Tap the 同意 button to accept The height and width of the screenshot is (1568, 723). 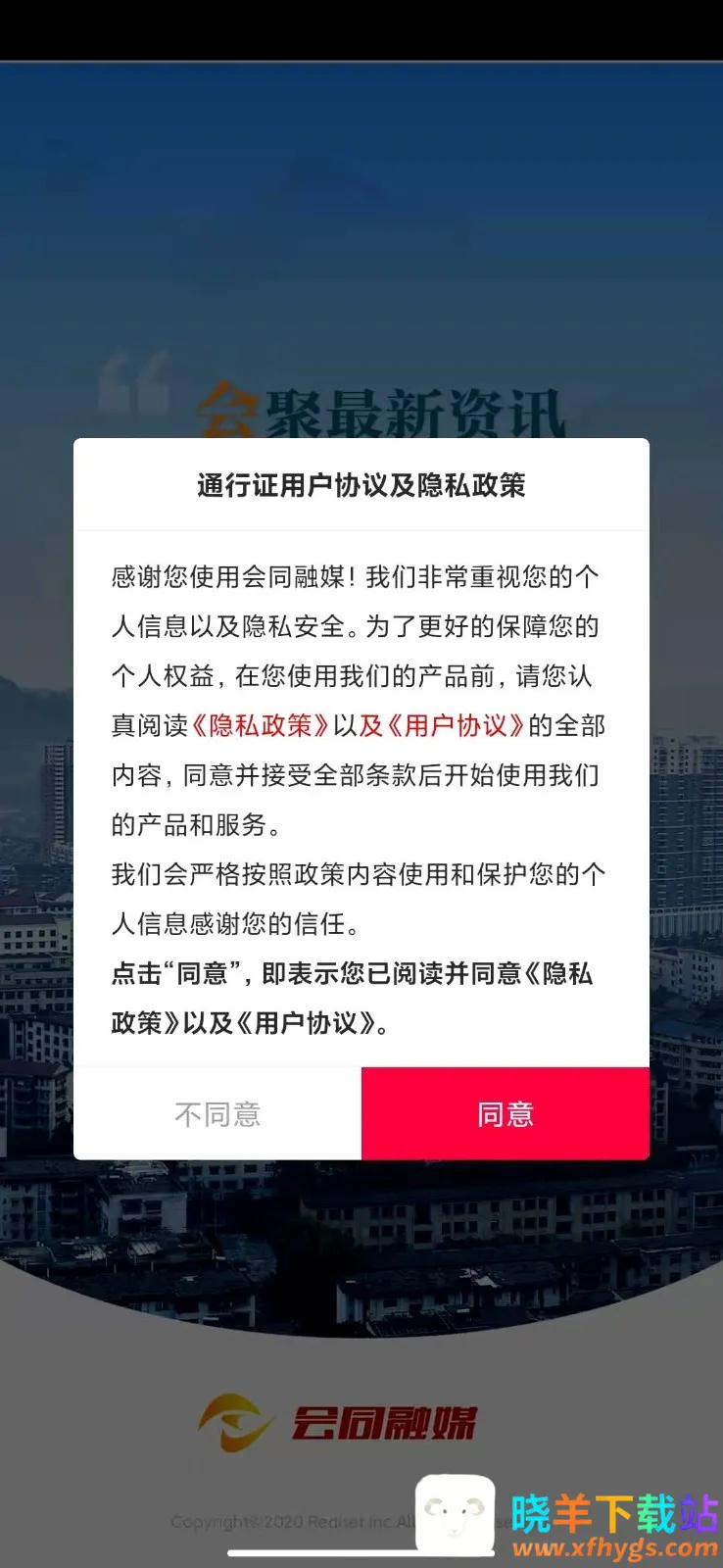click(x=505, y=1114)
